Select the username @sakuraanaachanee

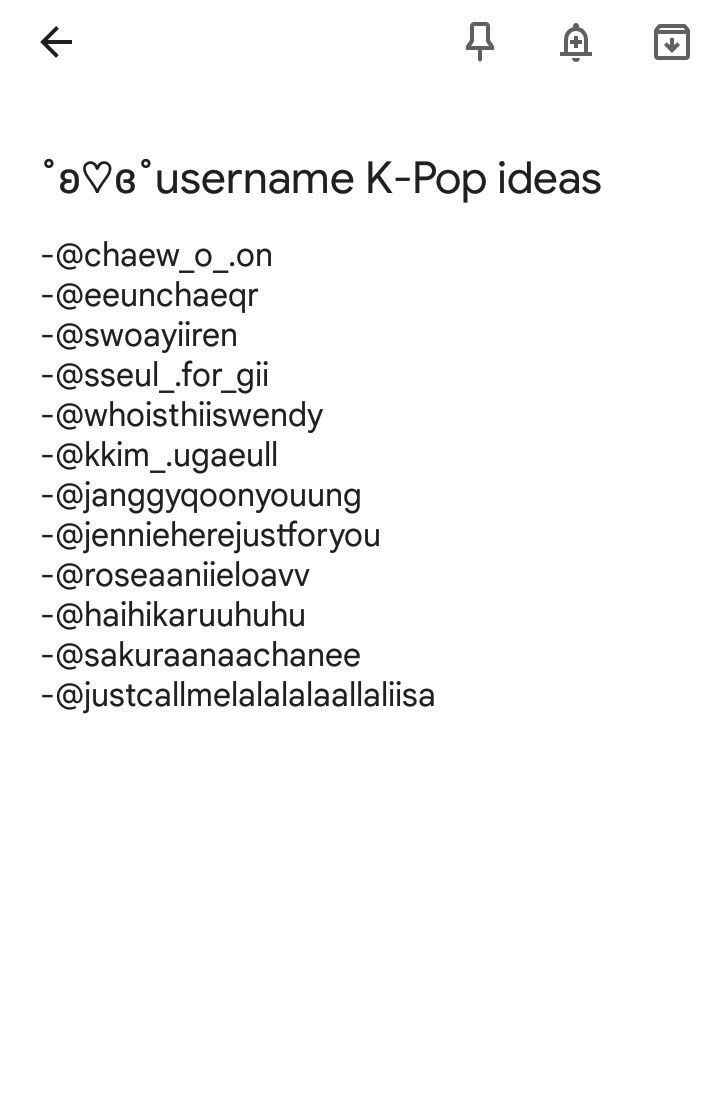click(x=200, y=655)
